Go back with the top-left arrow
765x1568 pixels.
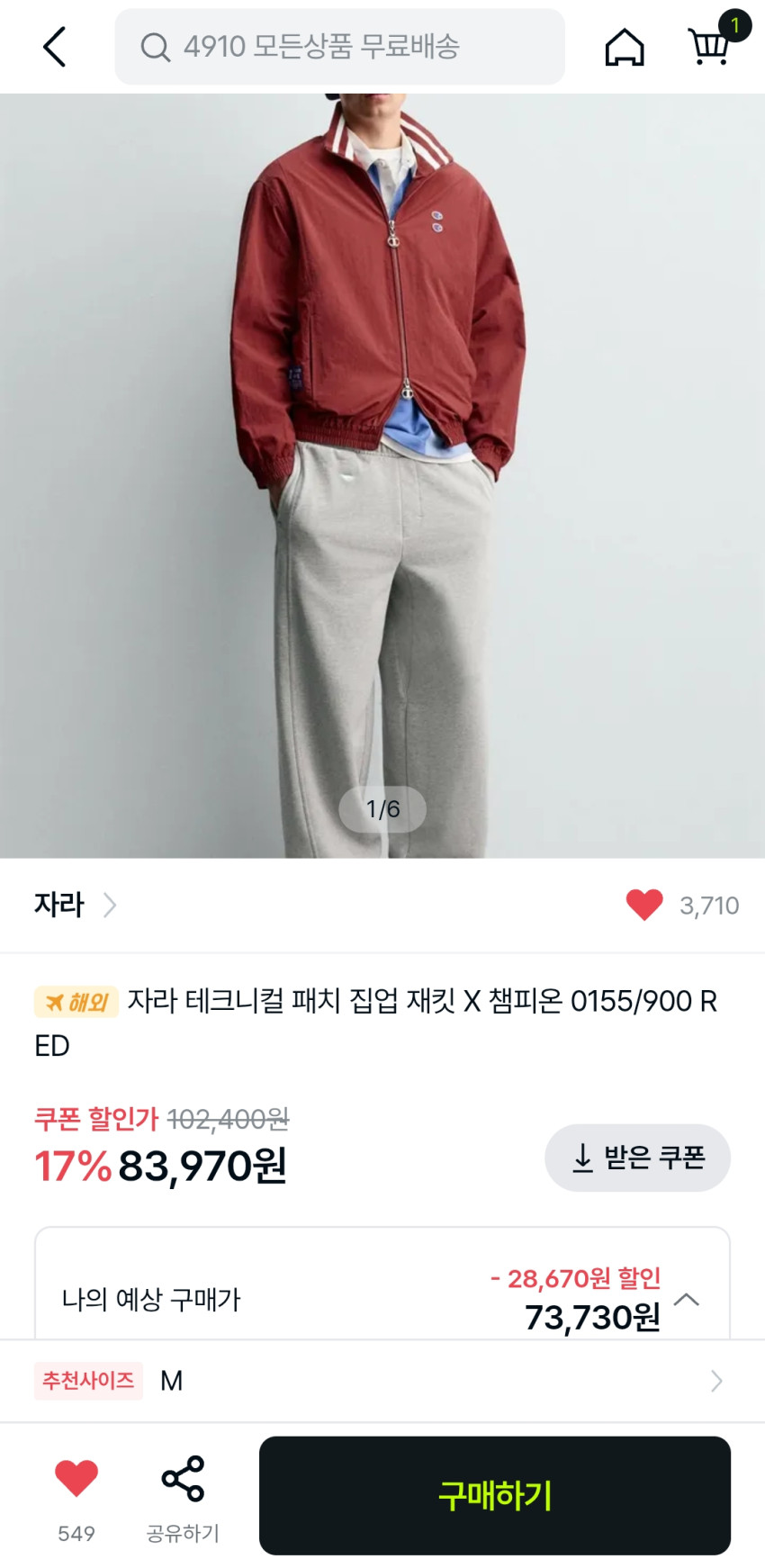pyautogui.click(x=55, y=47)
